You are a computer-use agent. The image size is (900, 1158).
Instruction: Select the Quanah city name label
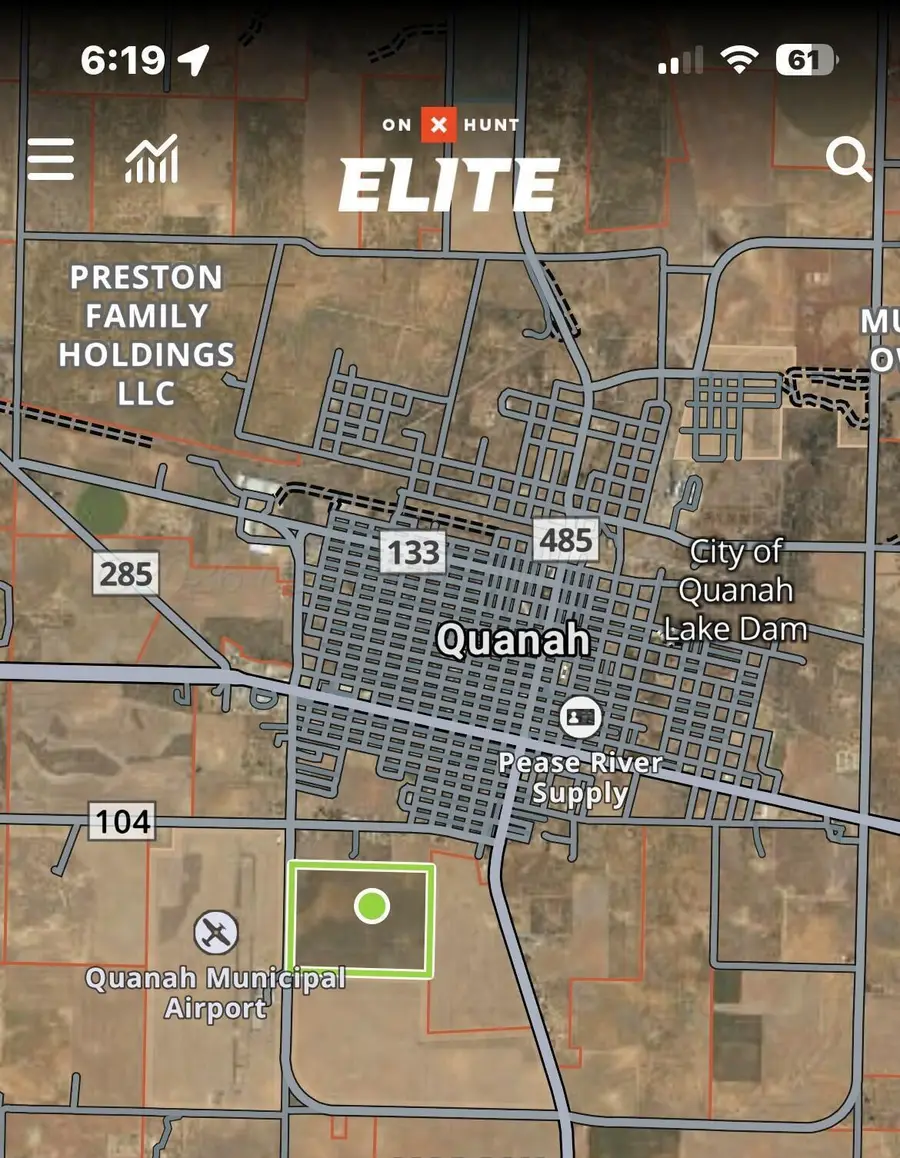click(x=515, y=640)
